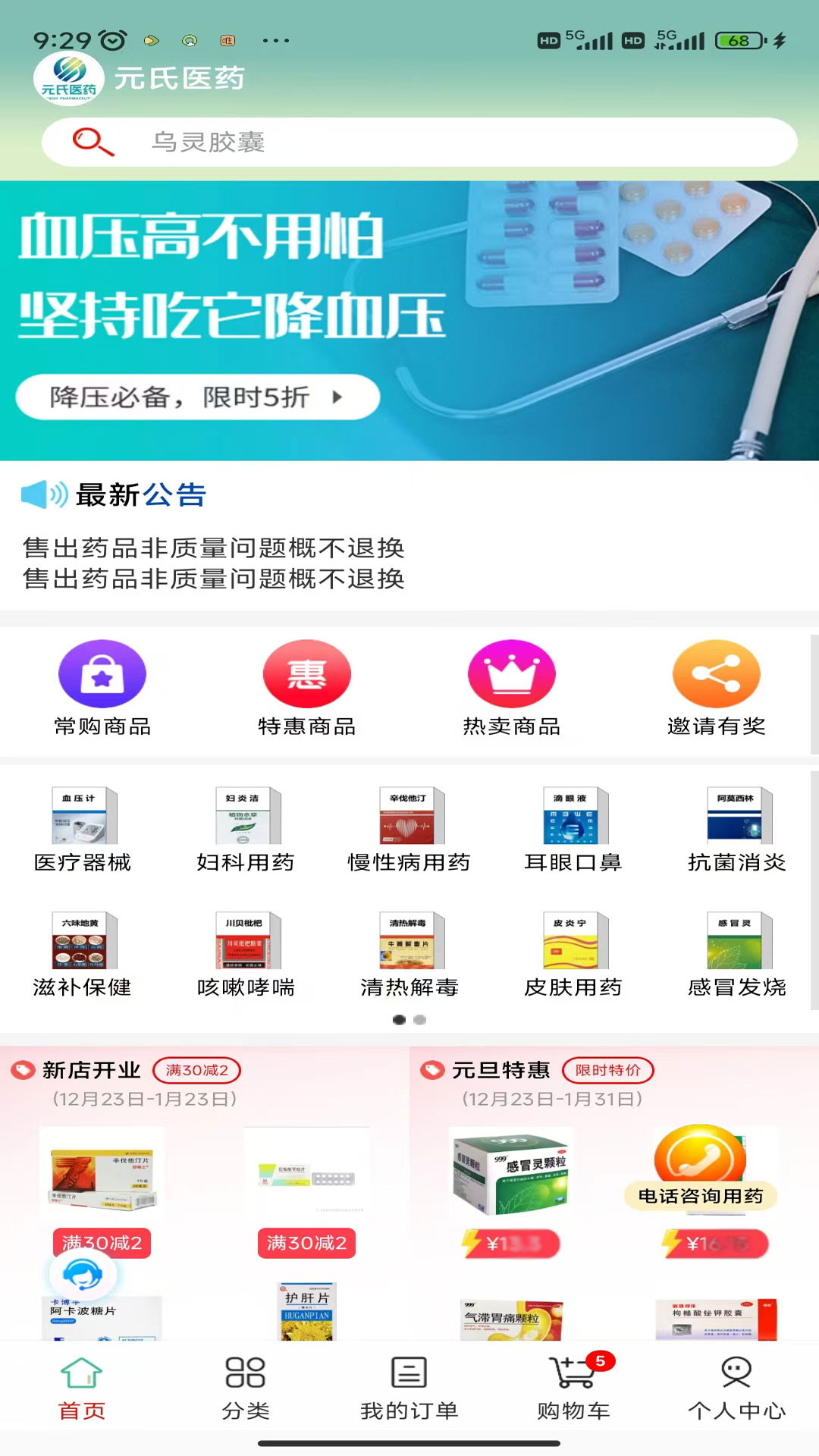Select the 慢性病用药 category
Screen dimensions: 819x1456
click(x=409, y=830)
